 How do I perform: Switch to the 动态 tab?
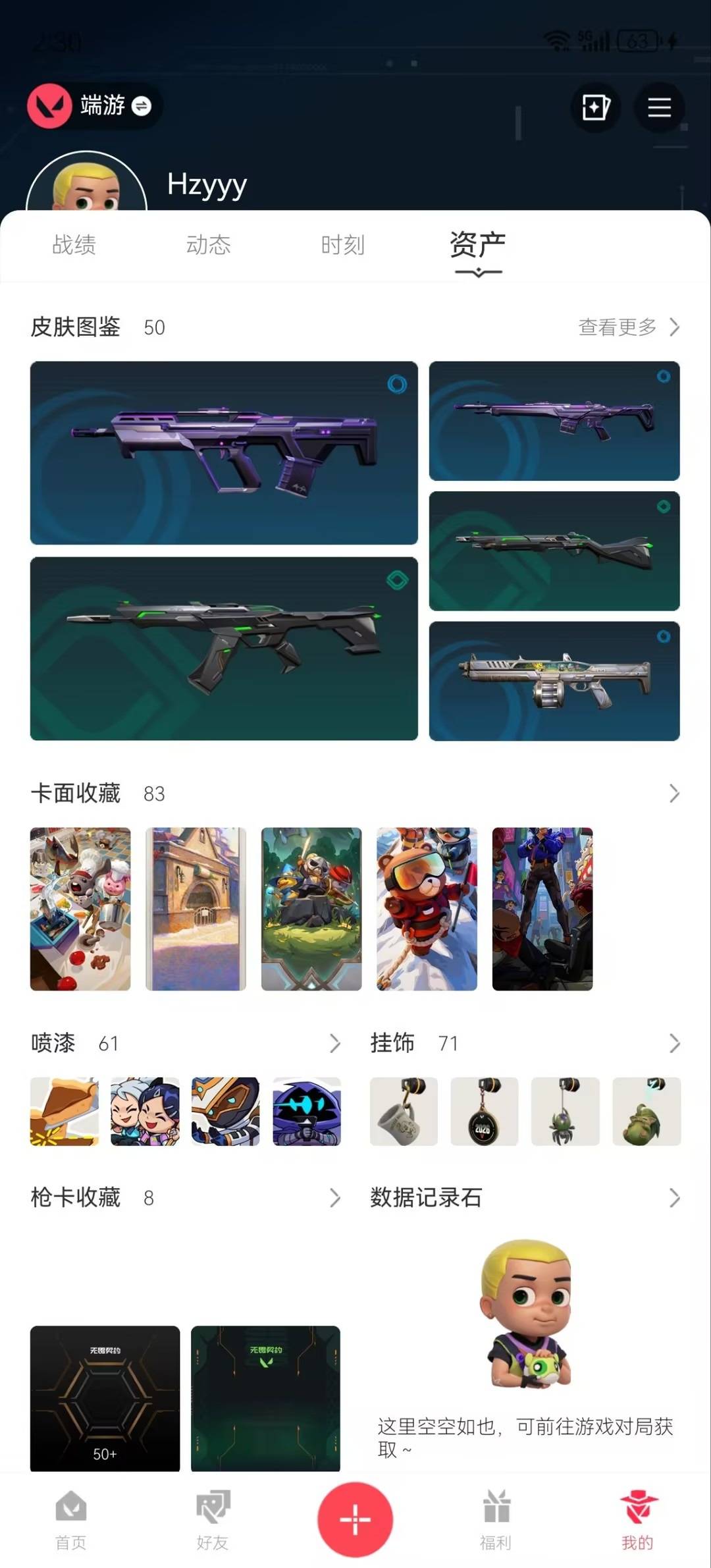click(208, 245)
